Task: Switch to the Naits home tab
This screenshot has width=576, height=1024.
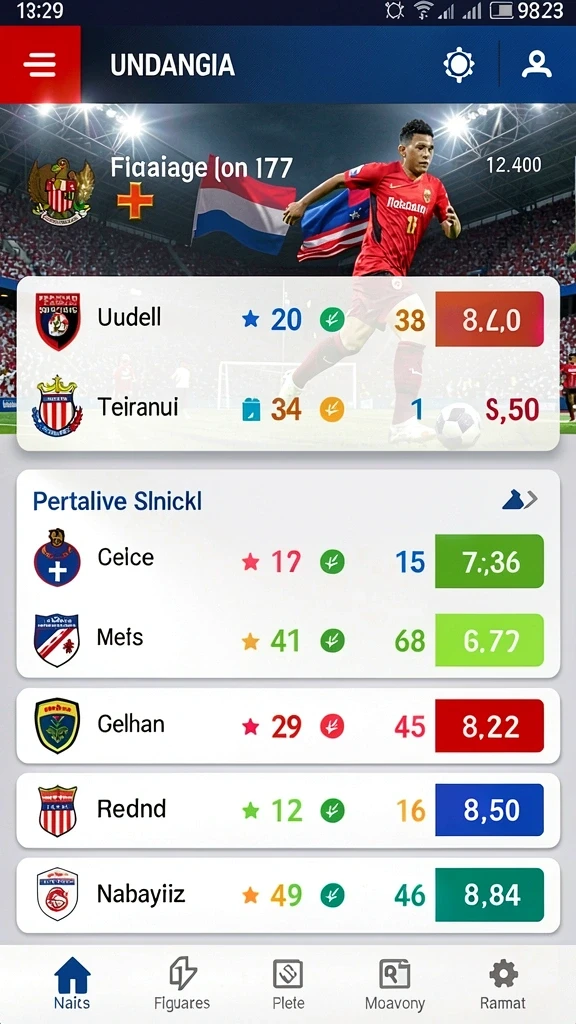Action: click(72, 984)
